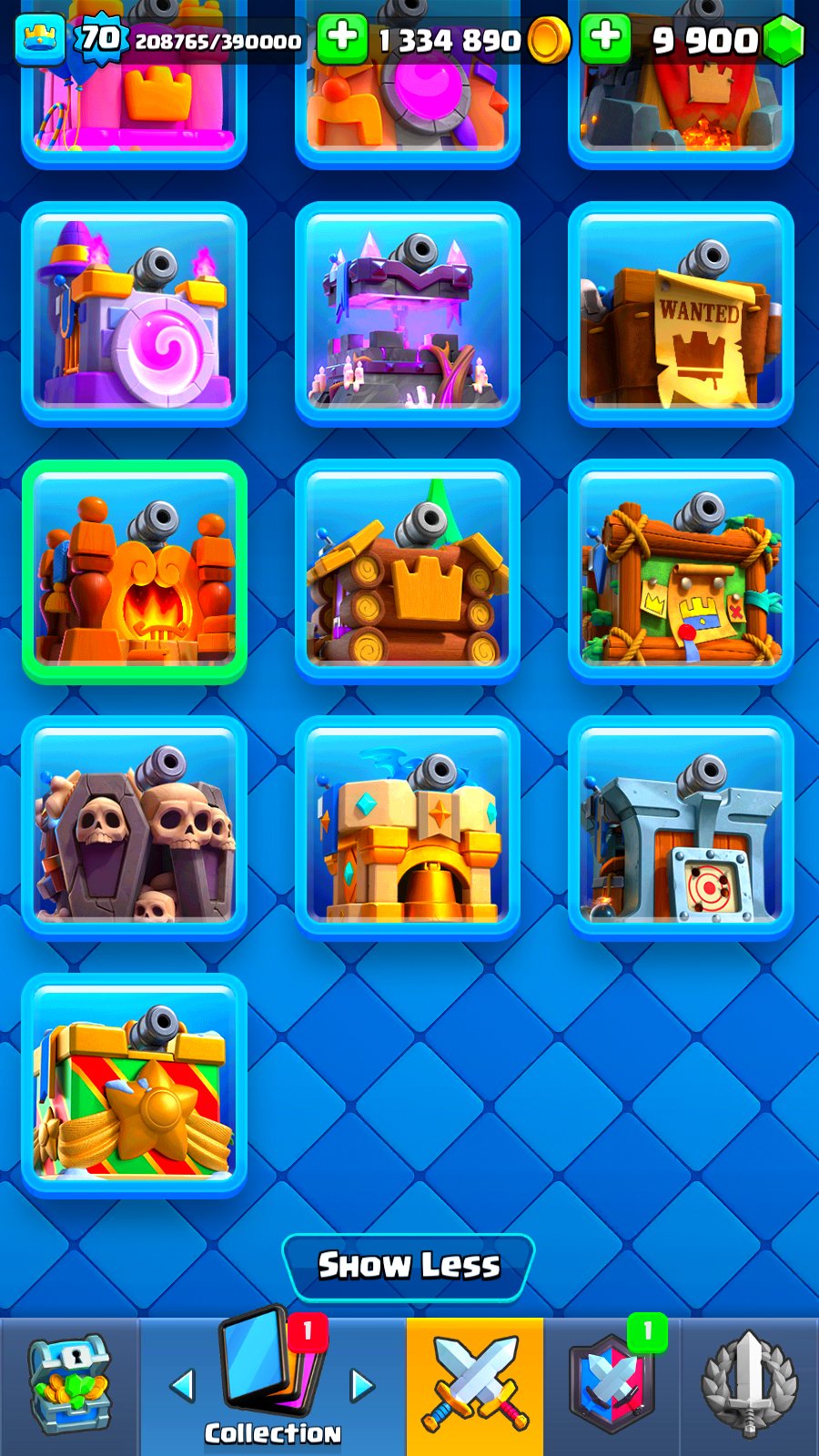
Task: Select the WANTED poster tower skin
Action: pyautogui.click(x=681, y=314)
